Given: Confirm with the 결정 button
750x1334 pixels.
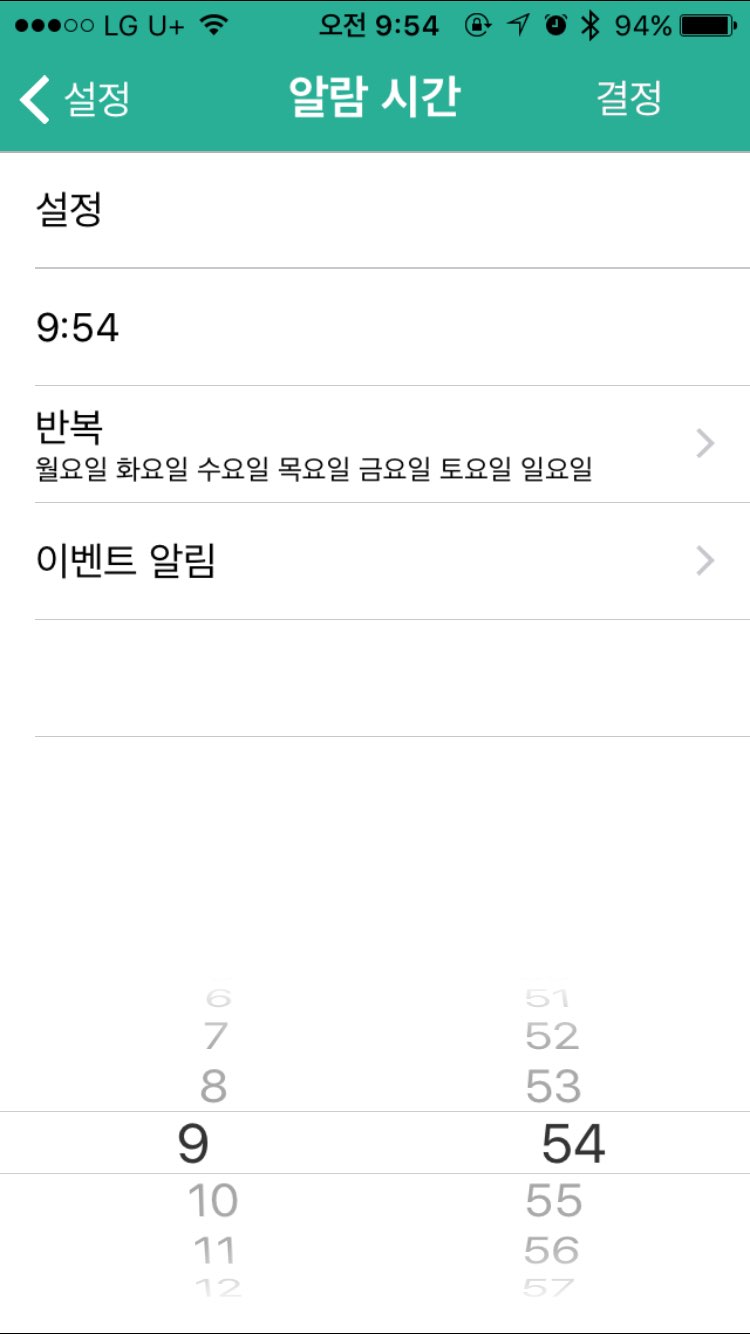Looking at the screenshot, I should [x=629, y=98].
